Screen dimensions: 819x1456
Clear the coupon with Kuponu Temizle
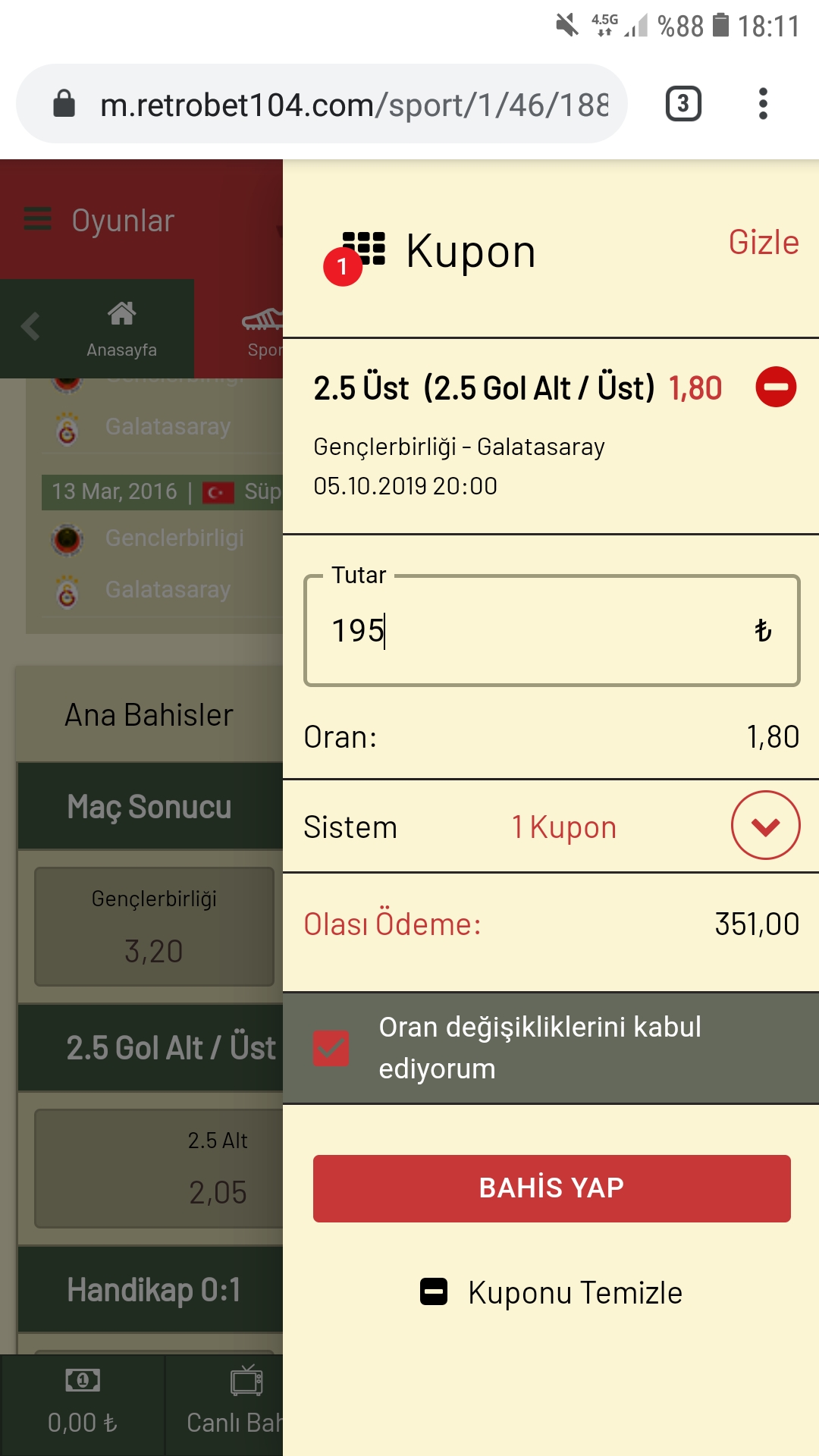[552, 1292]
